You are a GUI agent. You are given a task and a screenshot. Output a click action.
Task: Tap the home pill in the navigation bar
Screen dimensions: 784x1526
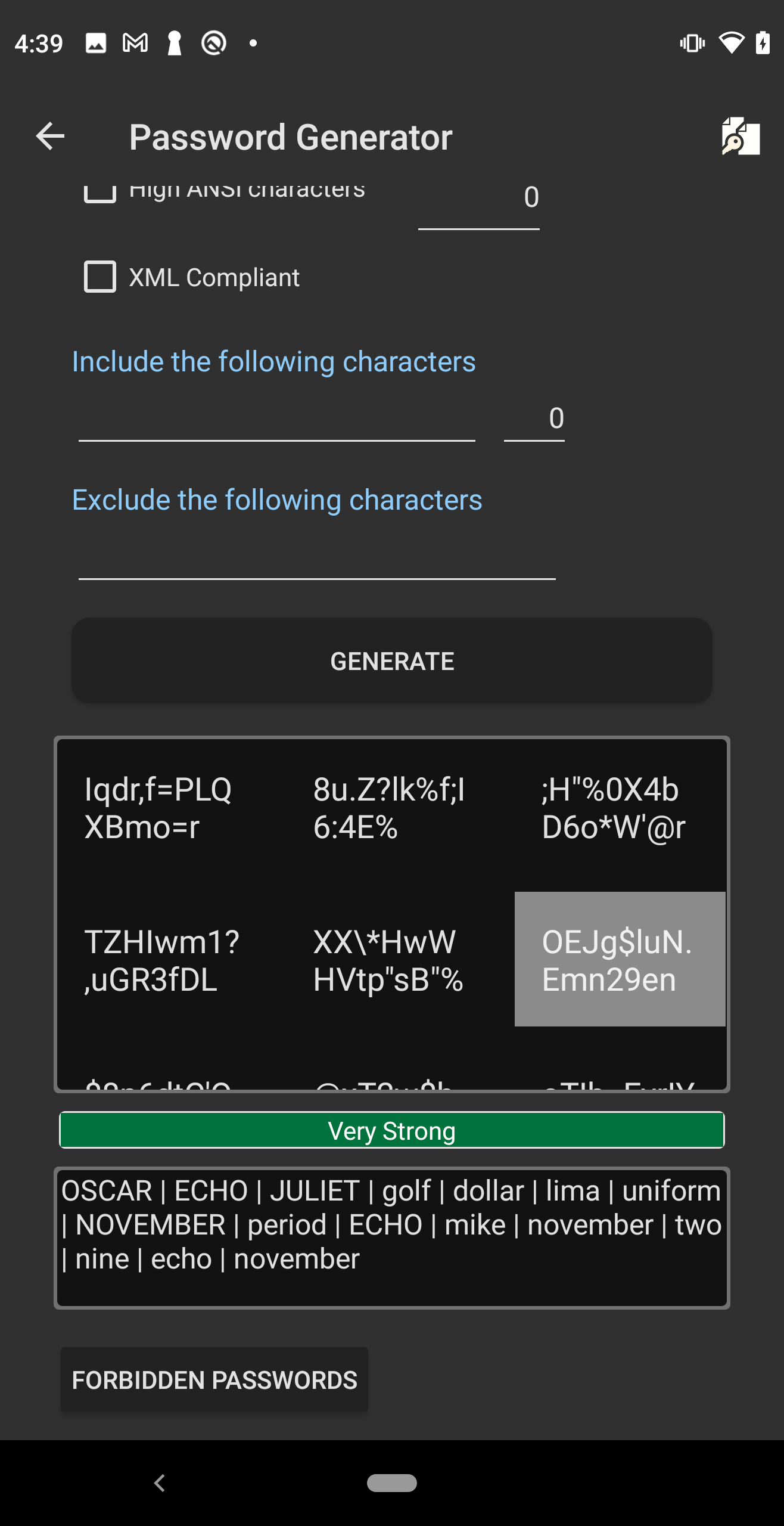pos(392,1482)
